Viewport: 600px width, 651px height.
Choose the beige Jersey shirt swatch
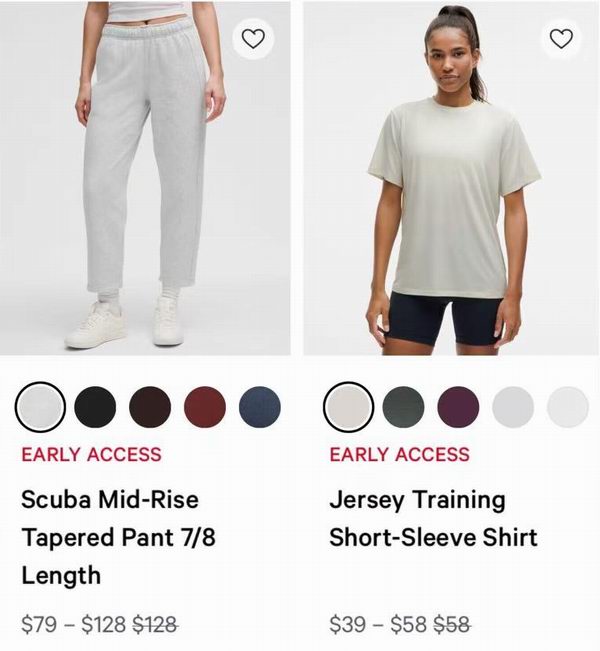[x=349, y=407]
